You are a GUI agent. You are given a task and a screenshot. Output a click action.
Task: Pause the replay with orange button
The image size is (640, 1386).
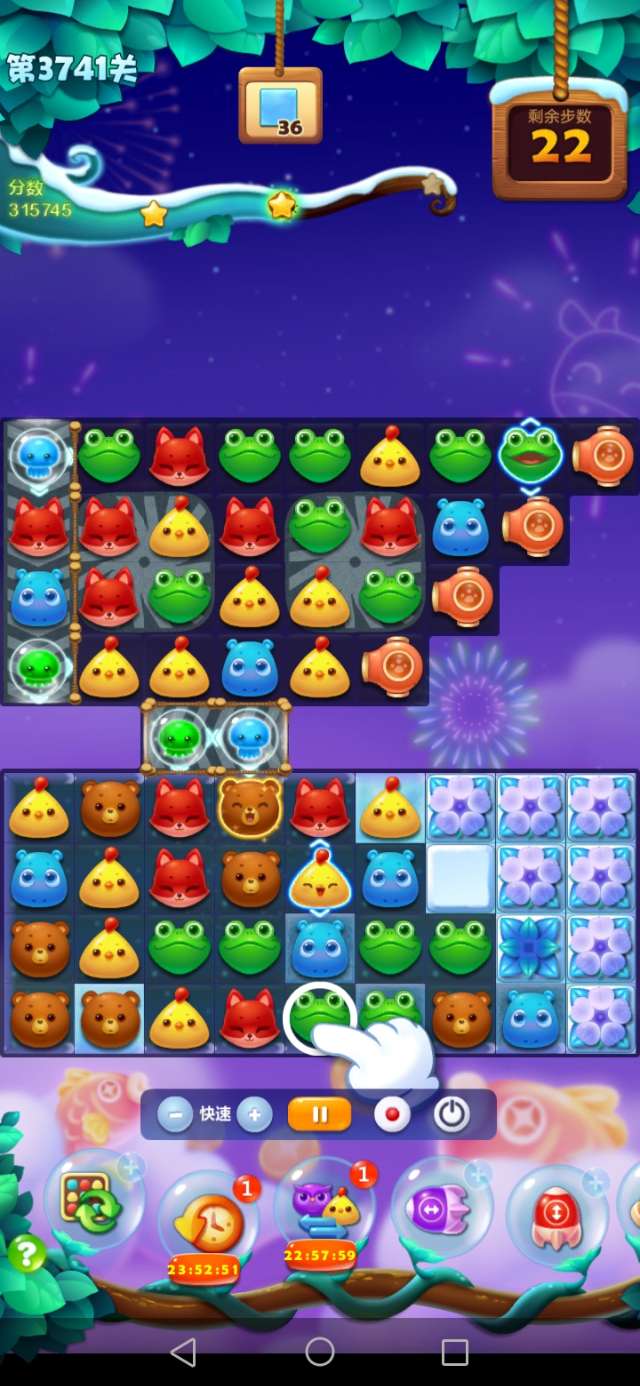319,1114
